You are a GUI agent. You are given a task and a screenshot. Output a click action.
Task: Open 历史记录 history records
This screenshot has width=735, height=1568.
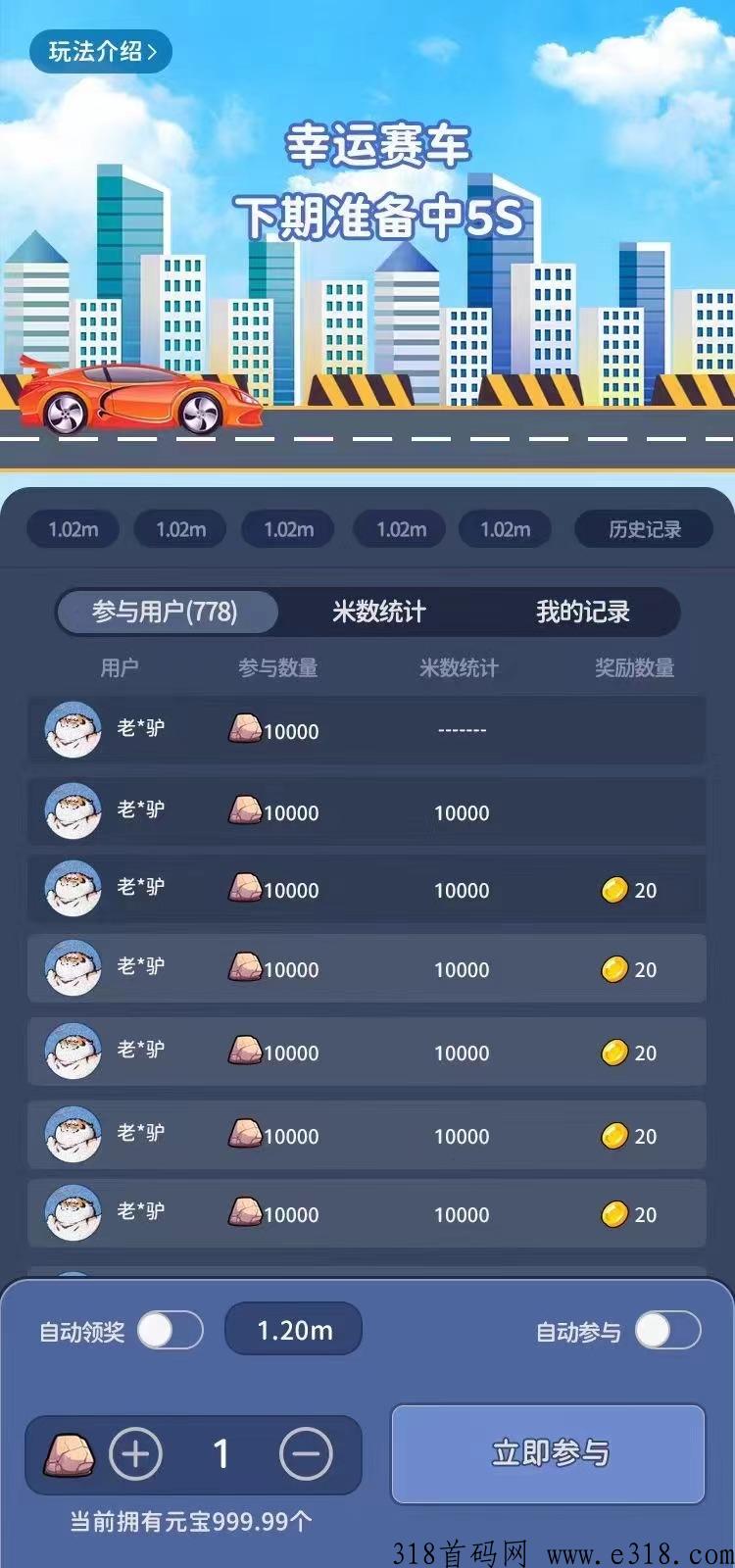pyautogui.click(x=644, y=529)
